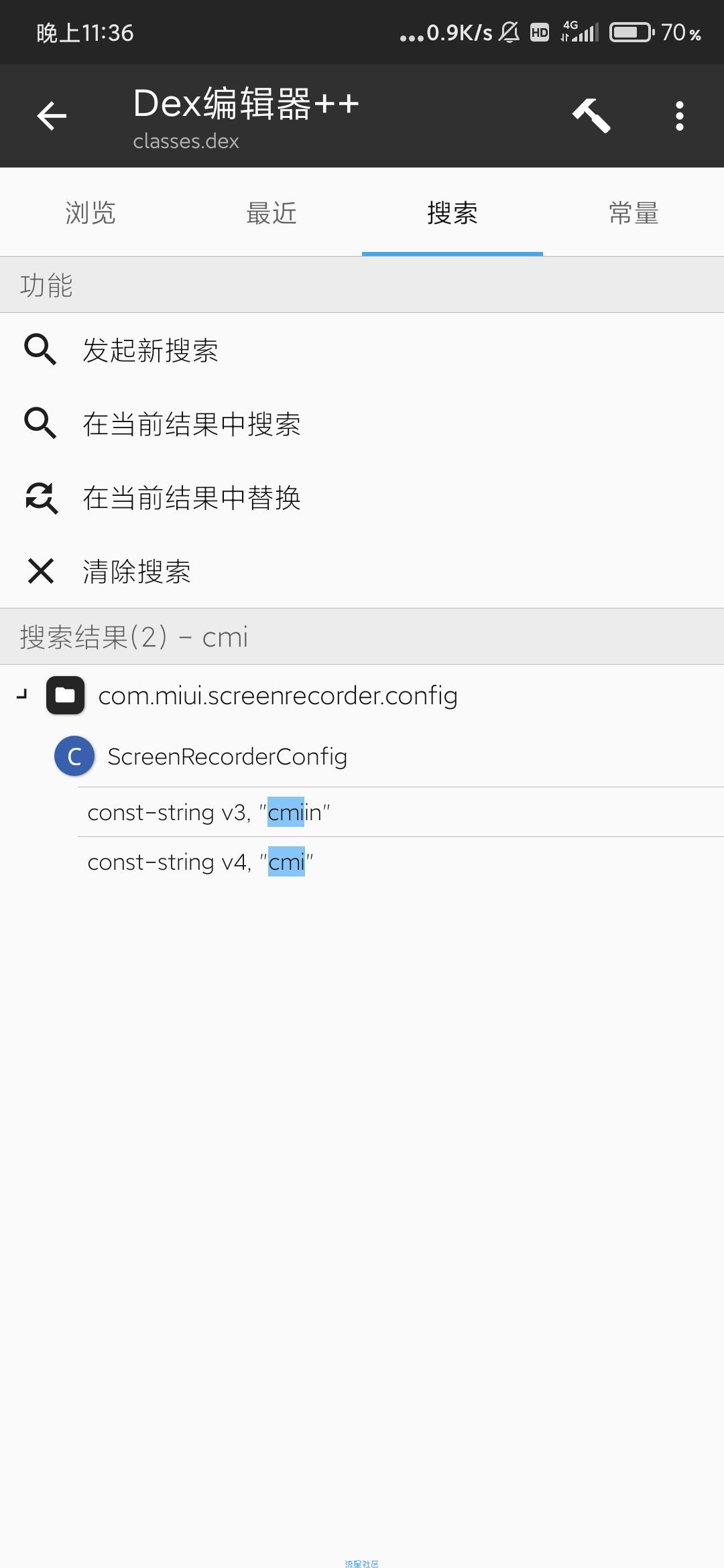Open the ScreenRecorderConfig class

pyautogui.click(x=227, y=757)
